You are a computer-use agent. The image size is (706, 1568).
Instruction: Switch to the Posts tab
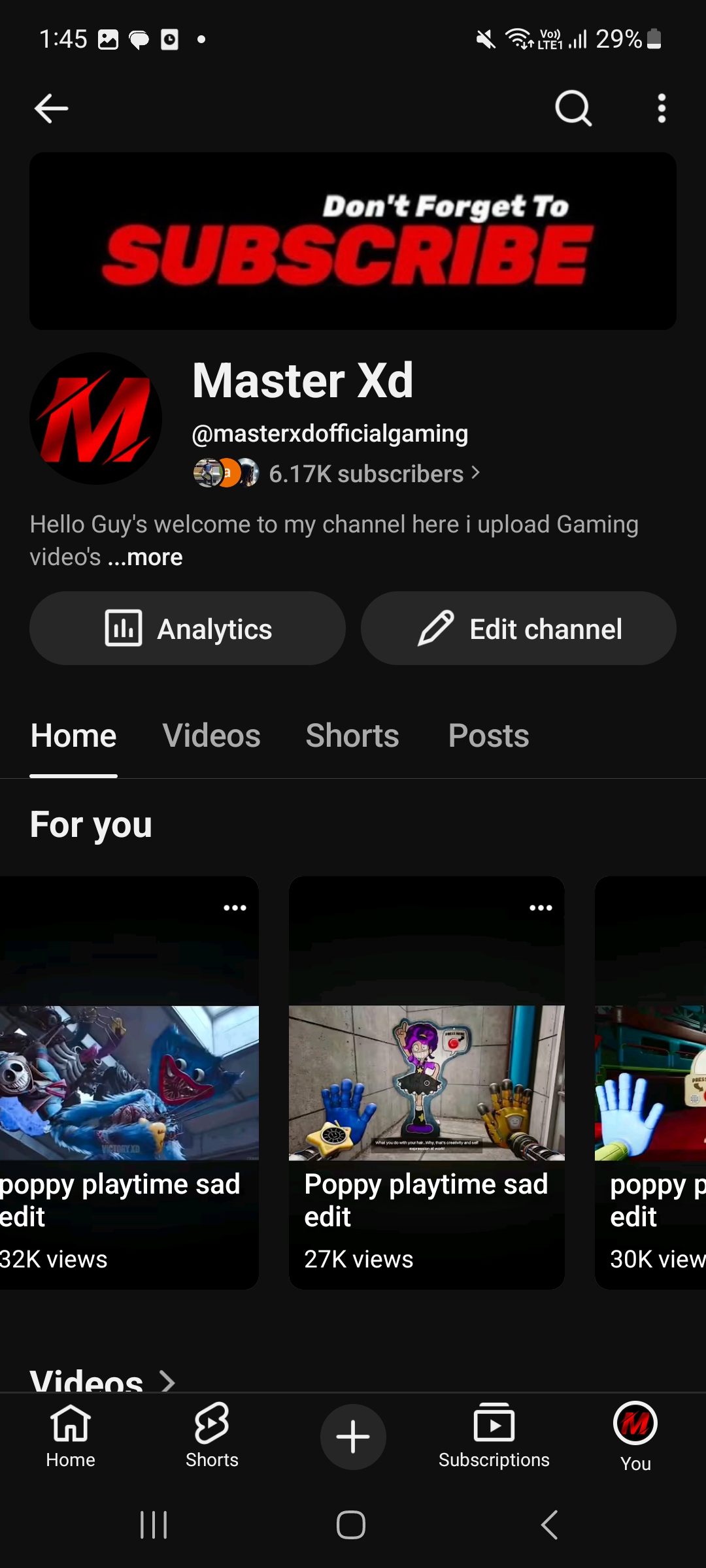(488, 736)
